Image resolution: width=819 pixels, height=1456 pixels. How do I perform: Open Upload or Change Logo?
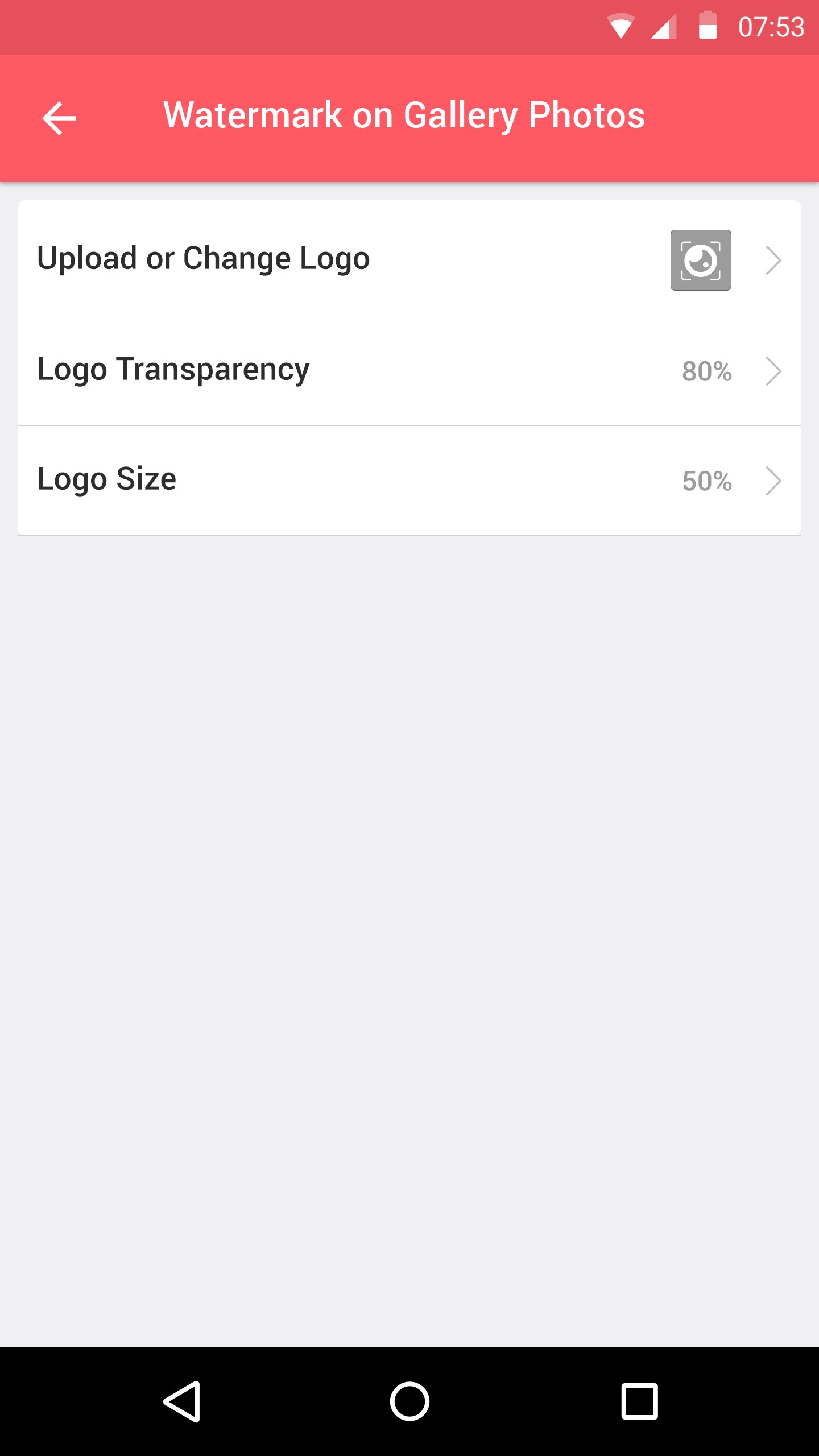click(409, 259)
